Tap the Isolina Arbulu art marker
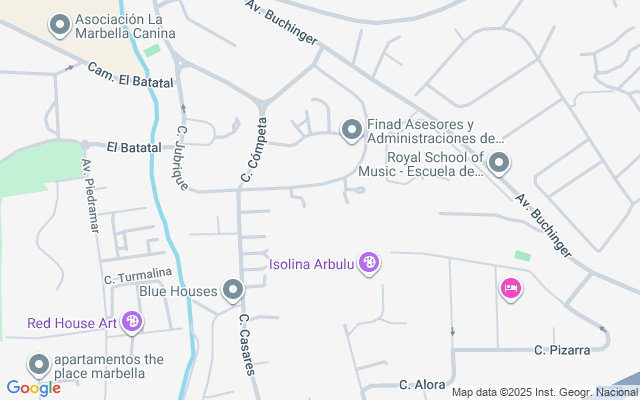The image size is (640, 400). [x=369, y=264]
